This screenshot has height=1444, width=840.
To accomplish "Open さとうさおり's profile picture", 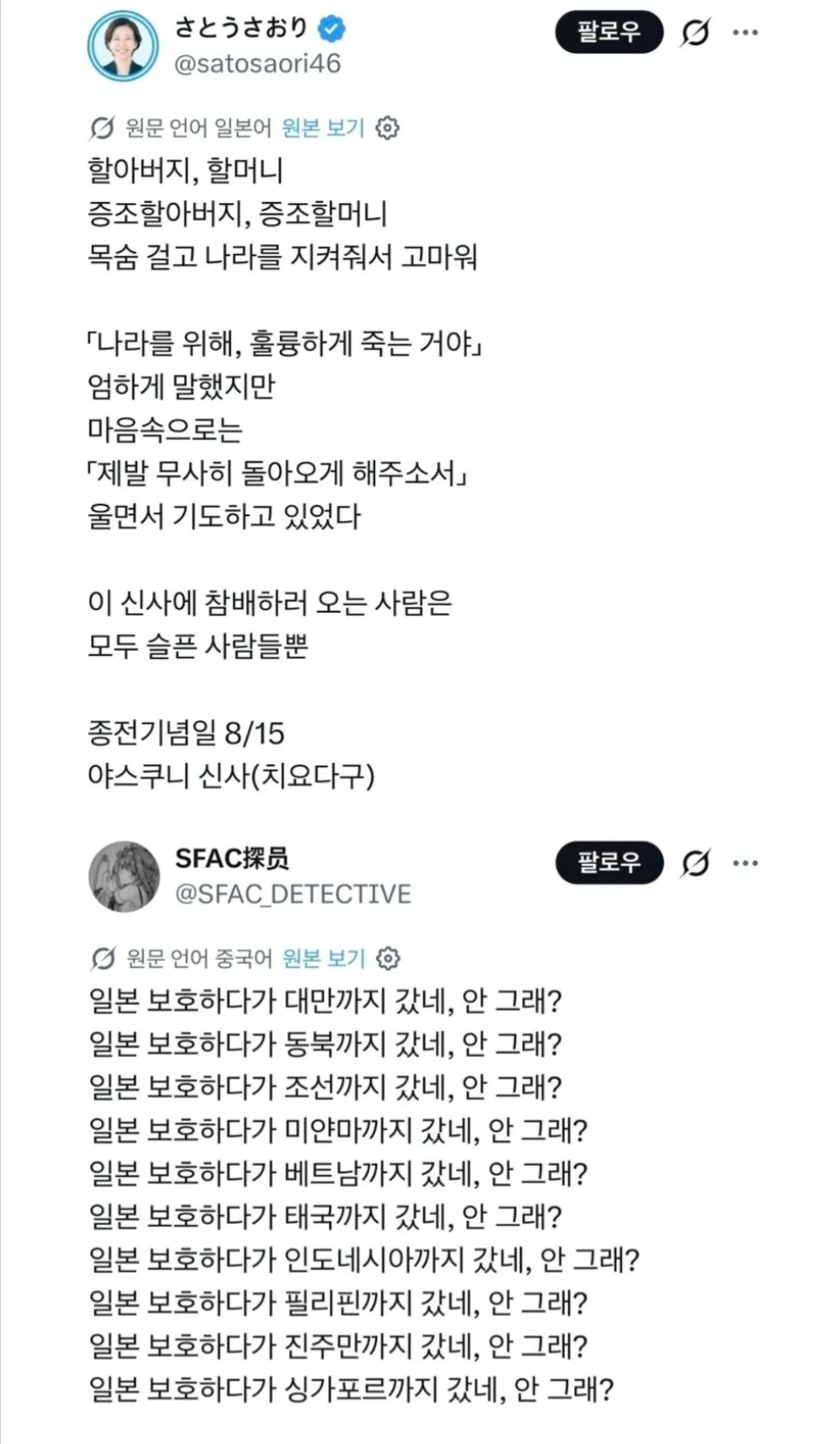I will pos(123,46).
